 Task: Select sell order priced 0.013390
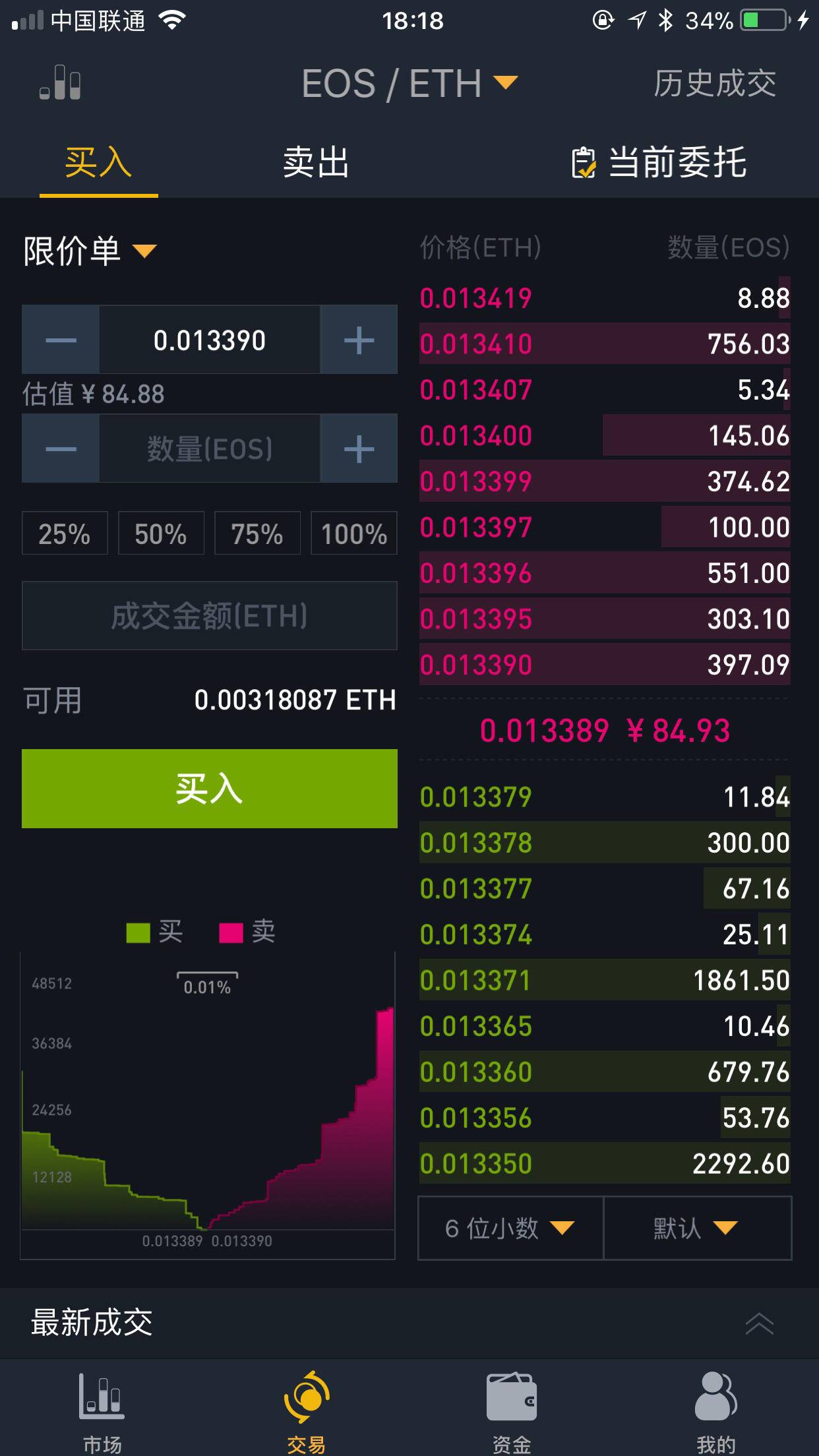pos(605,665)
